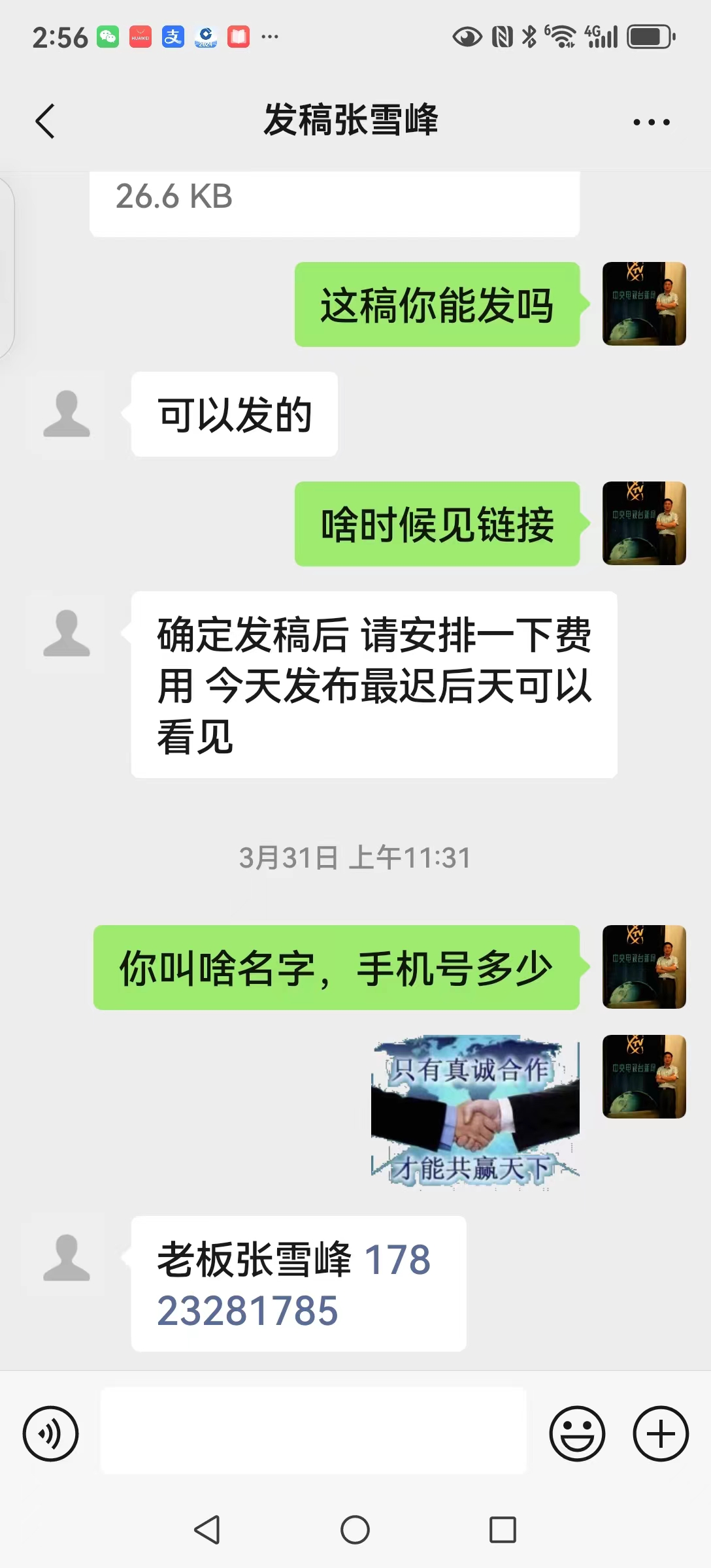The height and width of the screenshot is (1568, 711).
Task: Expand the status bar ellipsis notifications
Action: (x=269, y=37)
